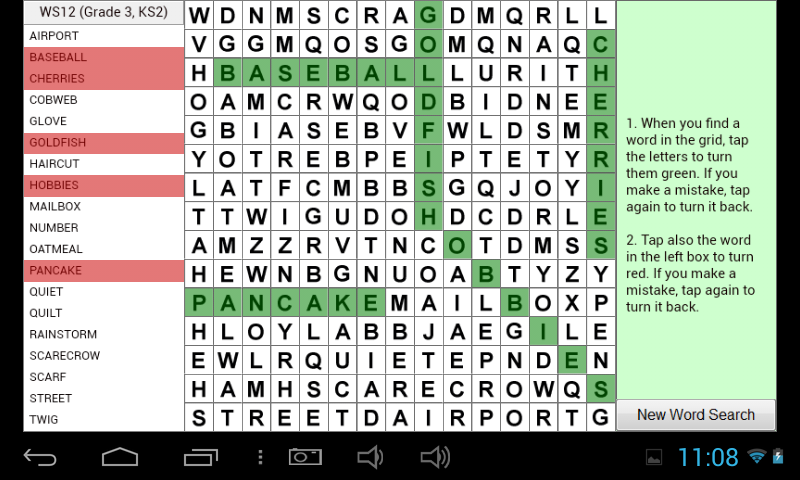
Task: Mark MAILBOX in the word list
Action: pyautogui.click(x=104, y=206)
